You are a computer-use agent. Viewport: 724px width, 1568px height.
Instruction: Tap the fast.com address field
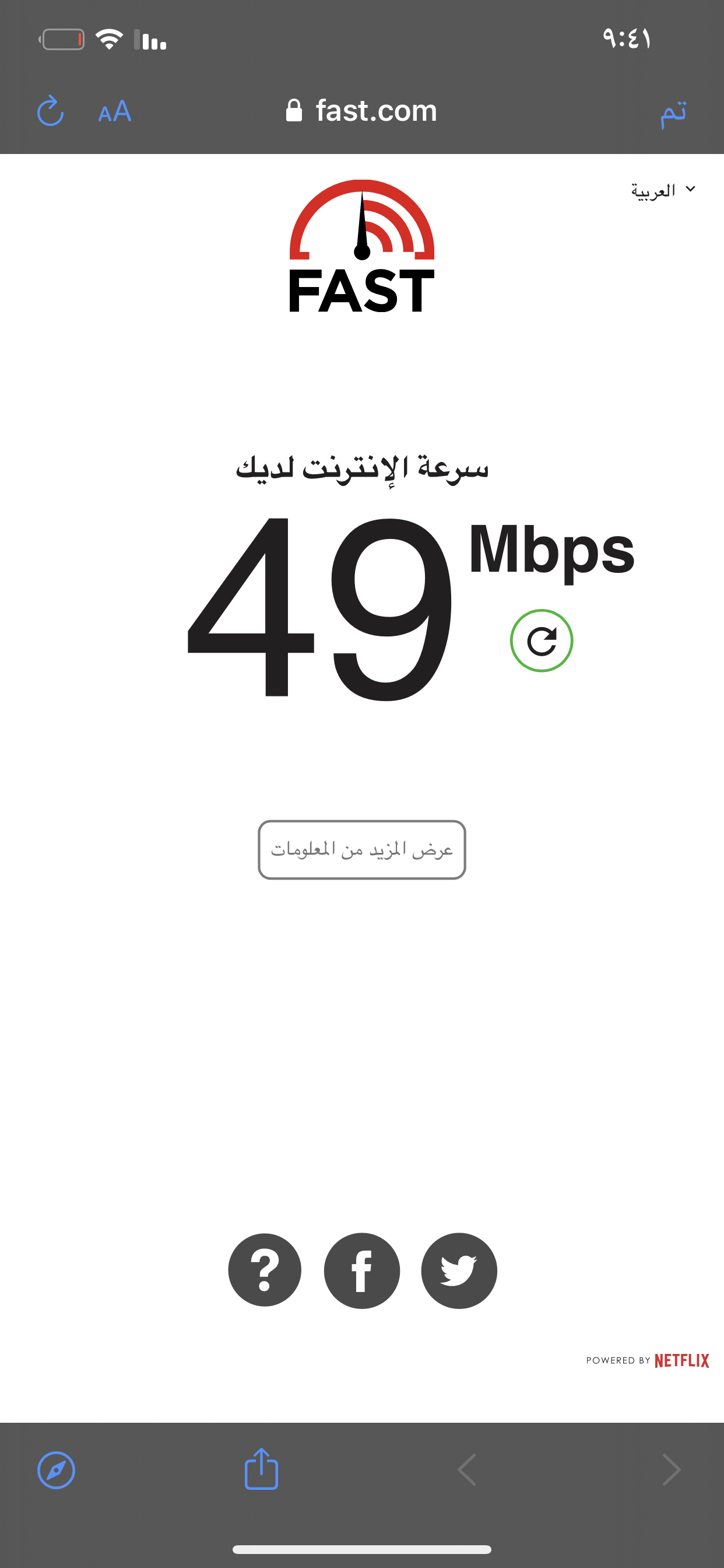pos(361,111)
